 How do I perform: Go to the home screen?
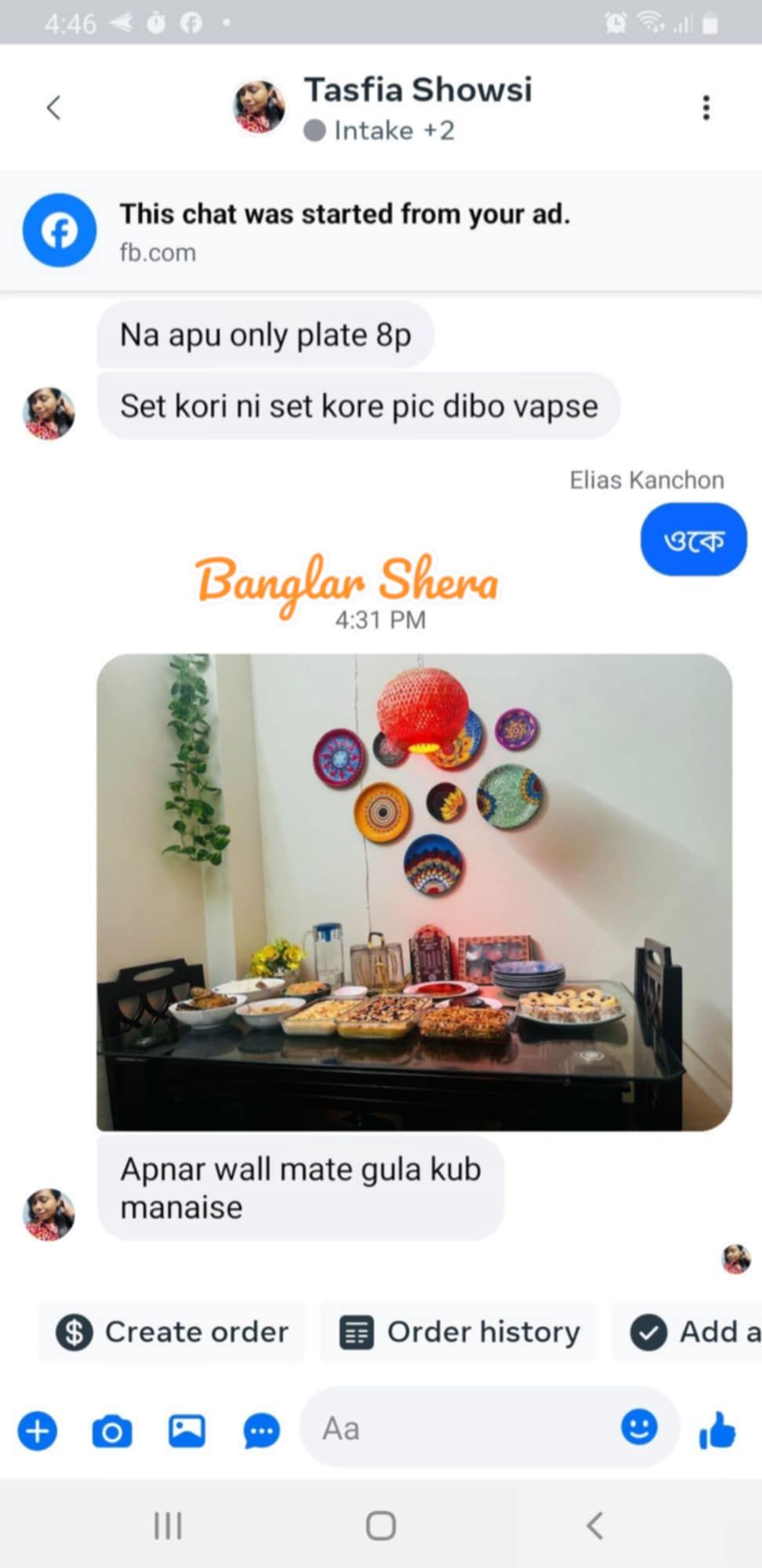[x=381, y=1526]
